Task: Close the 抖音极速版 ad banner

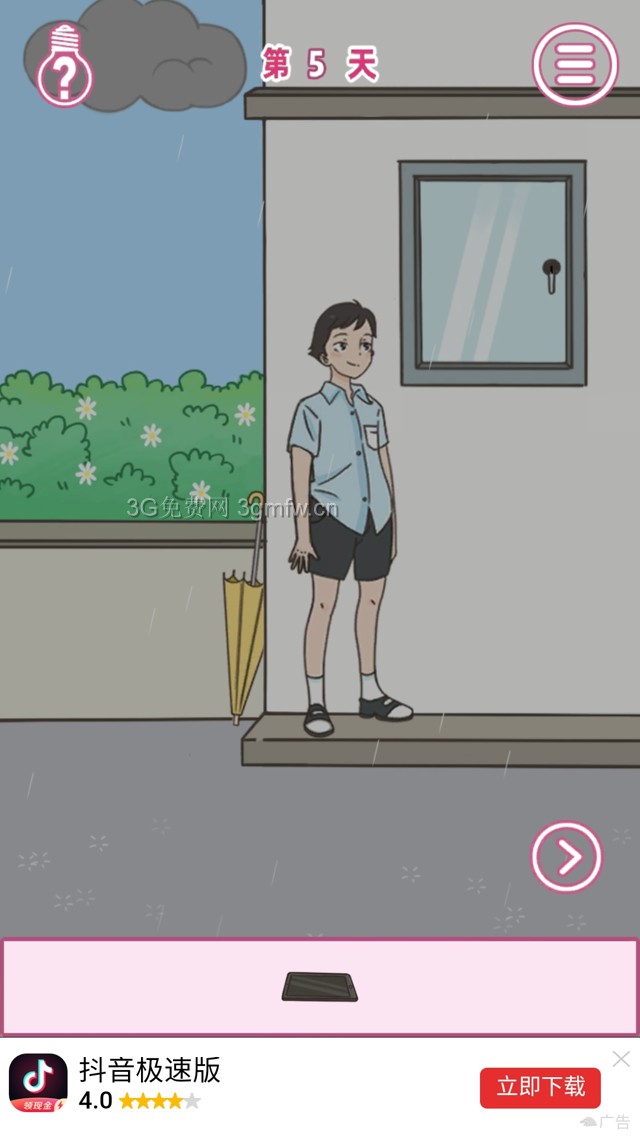Action: tap(621, 1058)
